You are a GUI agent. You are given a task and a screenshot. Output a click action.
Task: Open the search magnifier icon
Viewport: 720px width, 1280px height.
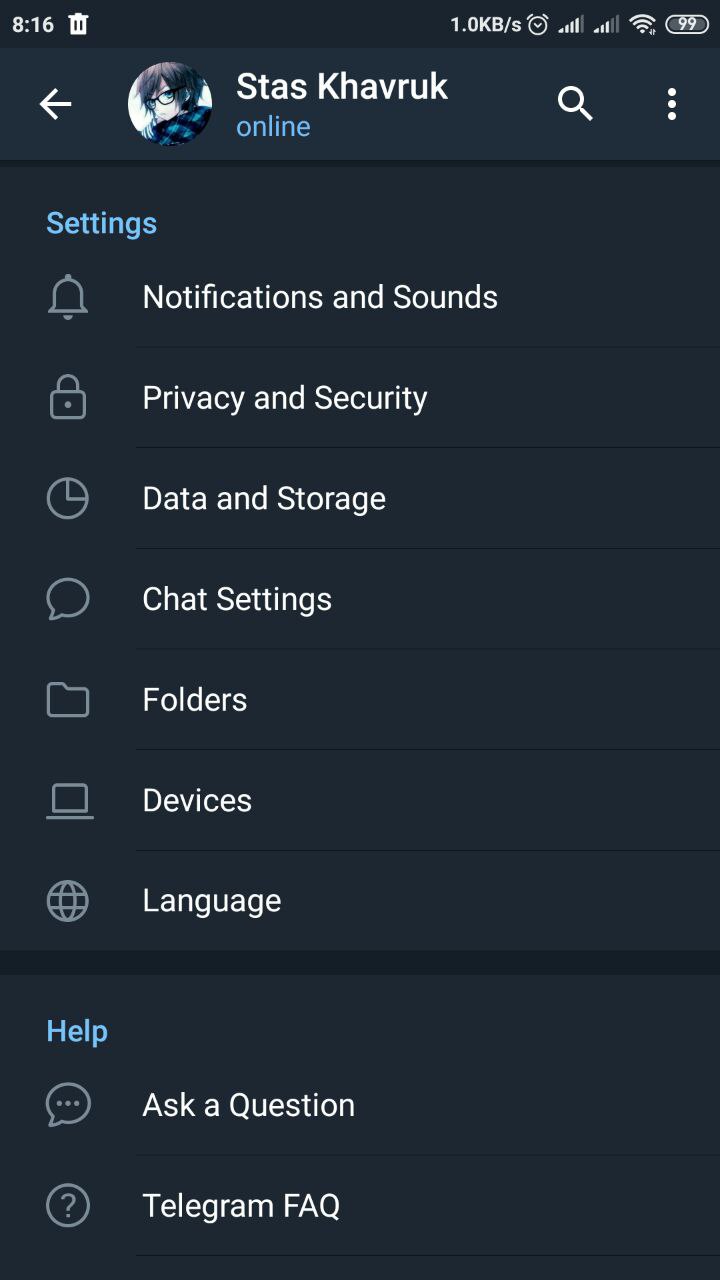point(575,104)
